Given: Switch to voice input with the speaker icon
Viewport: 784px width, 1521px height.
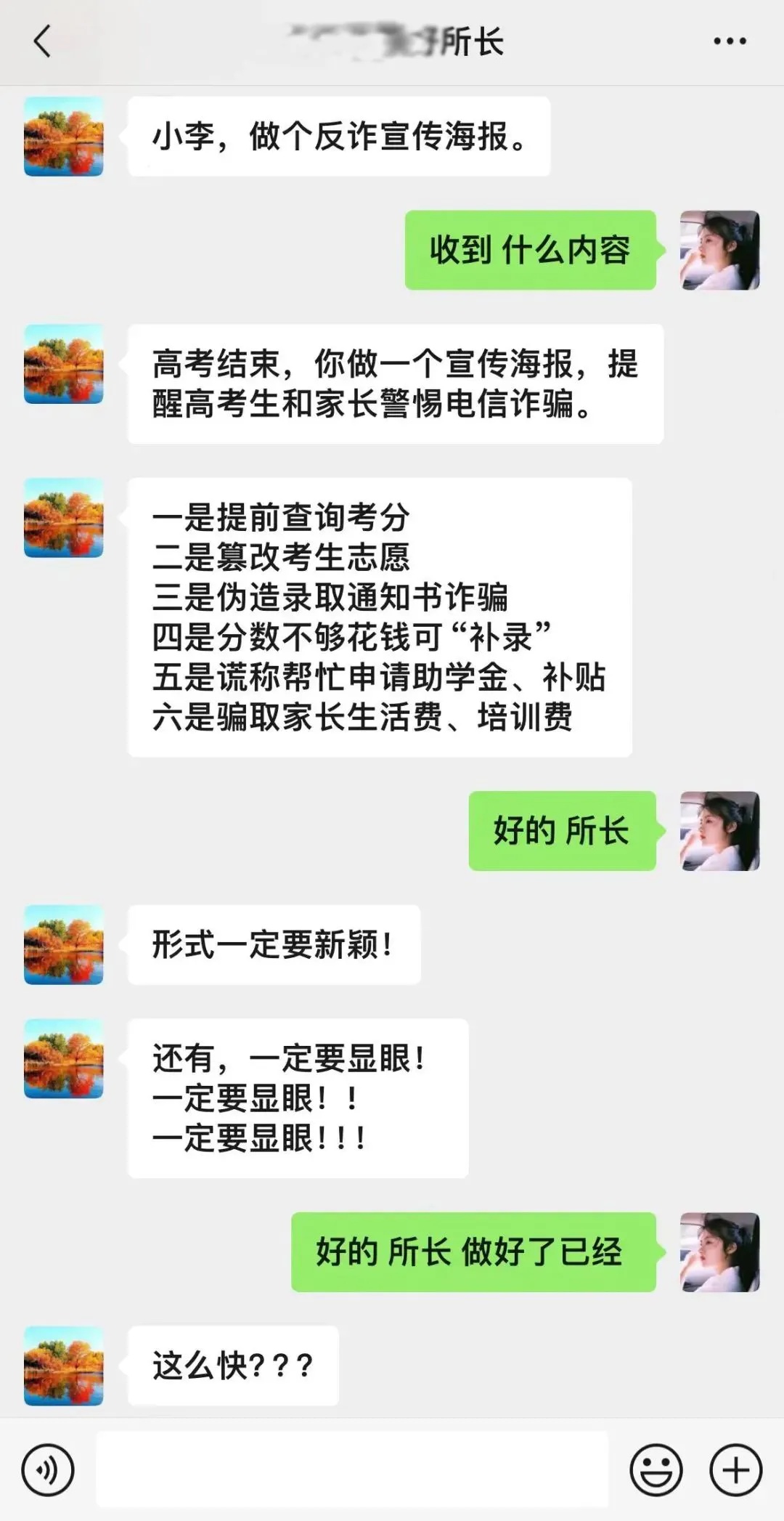Looking at the screenshot, I should (x=48, y=1468).
